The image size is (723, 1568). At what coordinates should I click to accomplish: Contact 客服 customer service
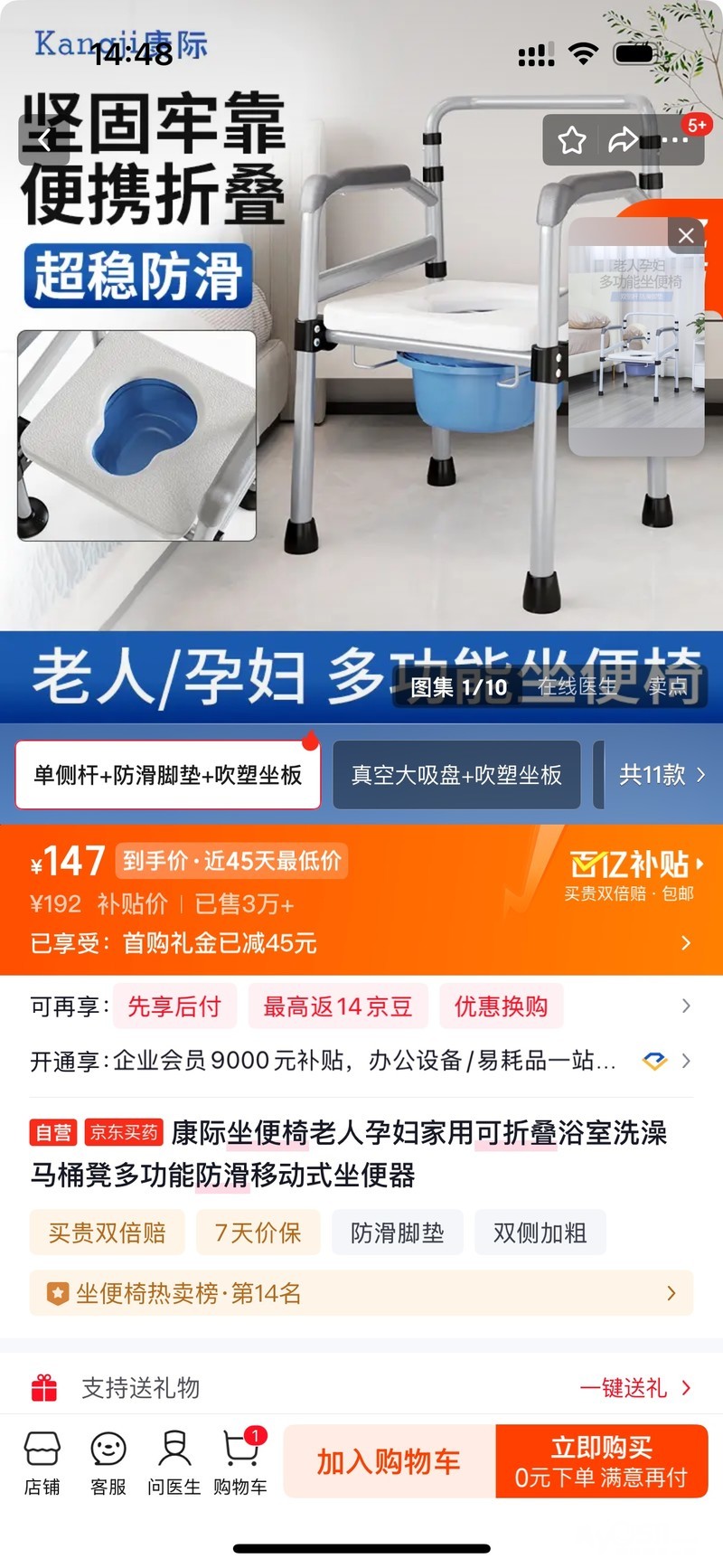point(108,1462)
